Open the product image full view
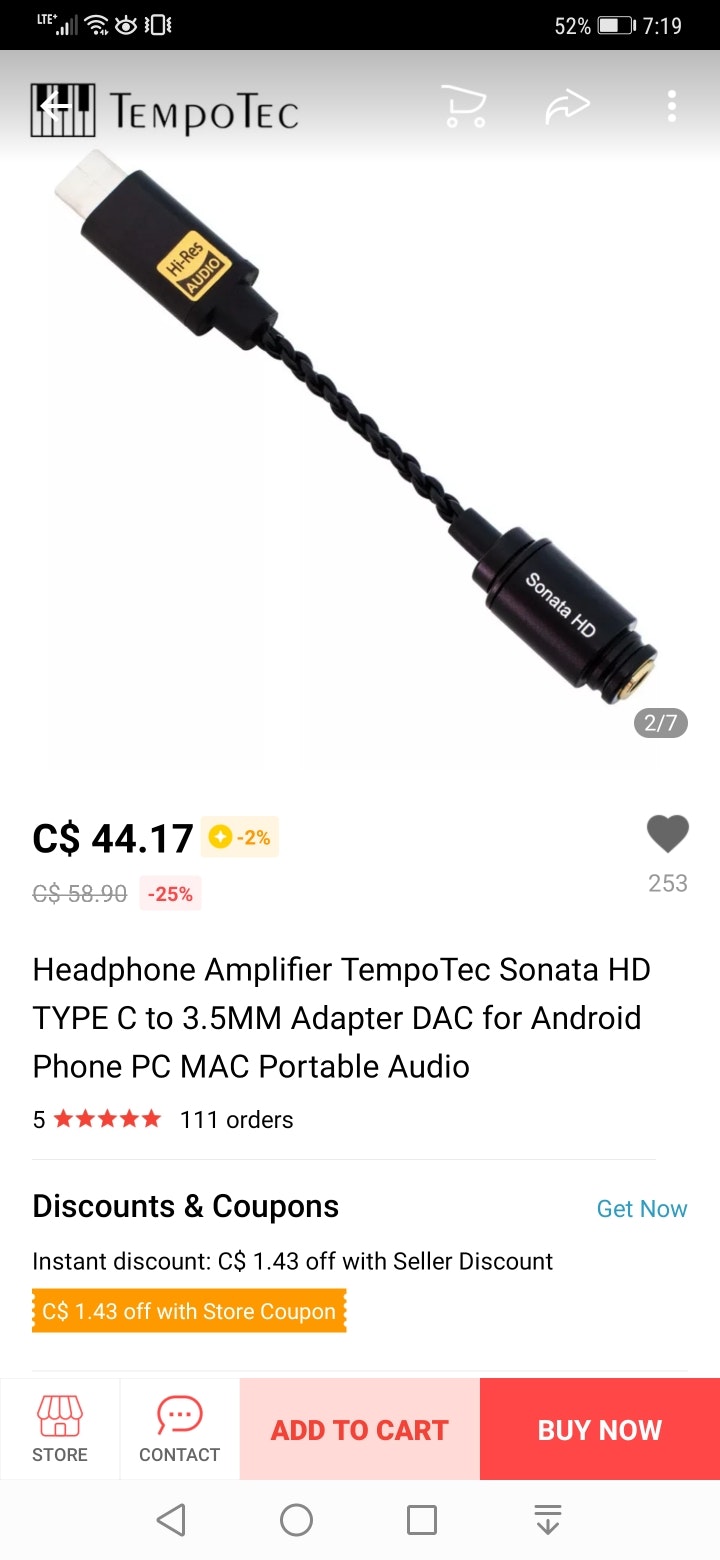 pos(360,450)
